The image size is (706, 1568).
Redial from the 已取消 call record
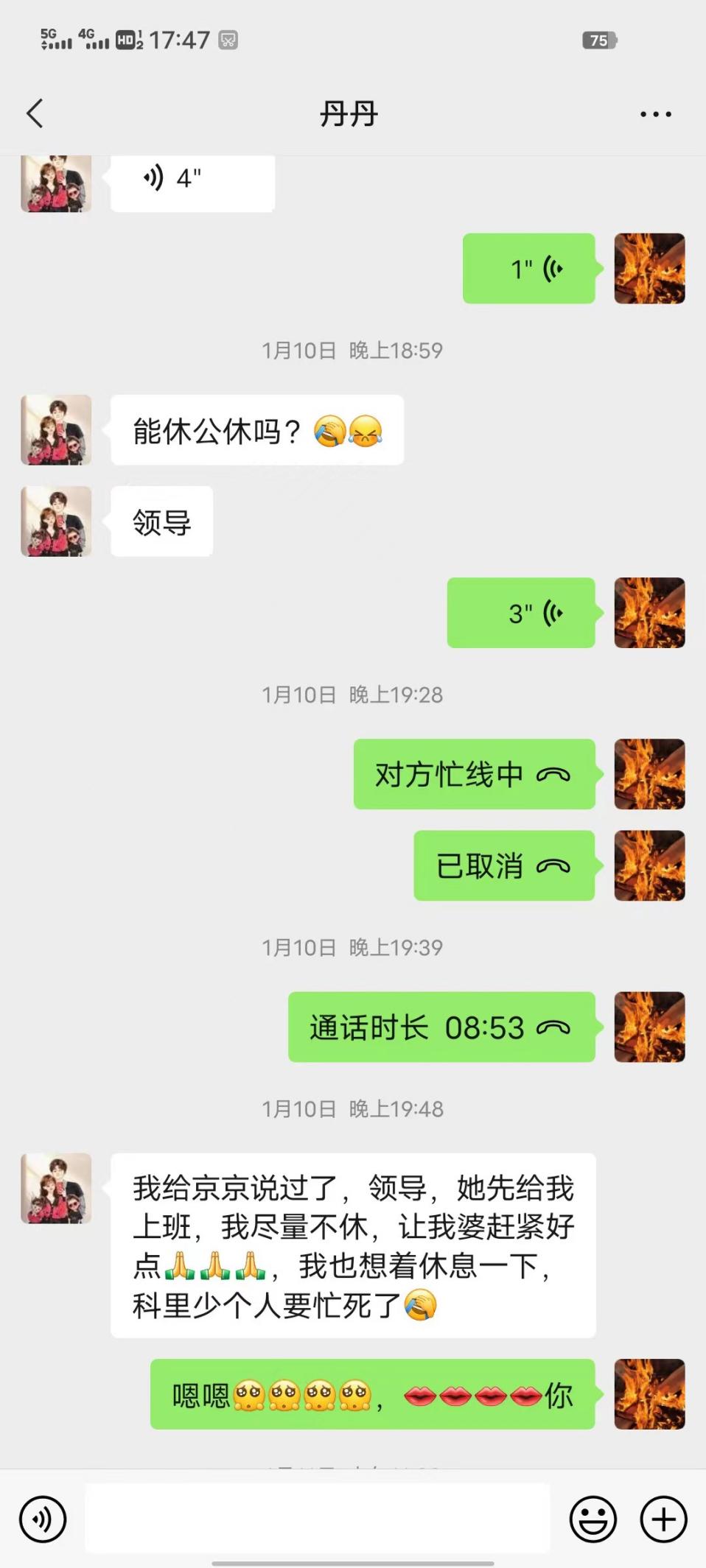504,866
